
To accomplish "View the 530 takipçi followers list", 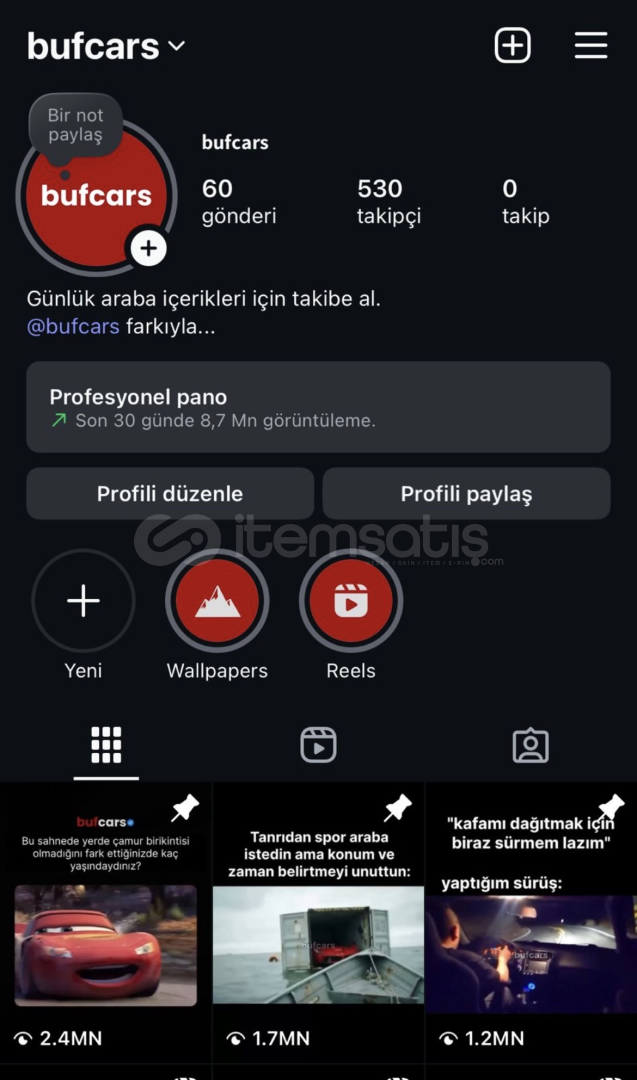I will click(388, 201).
